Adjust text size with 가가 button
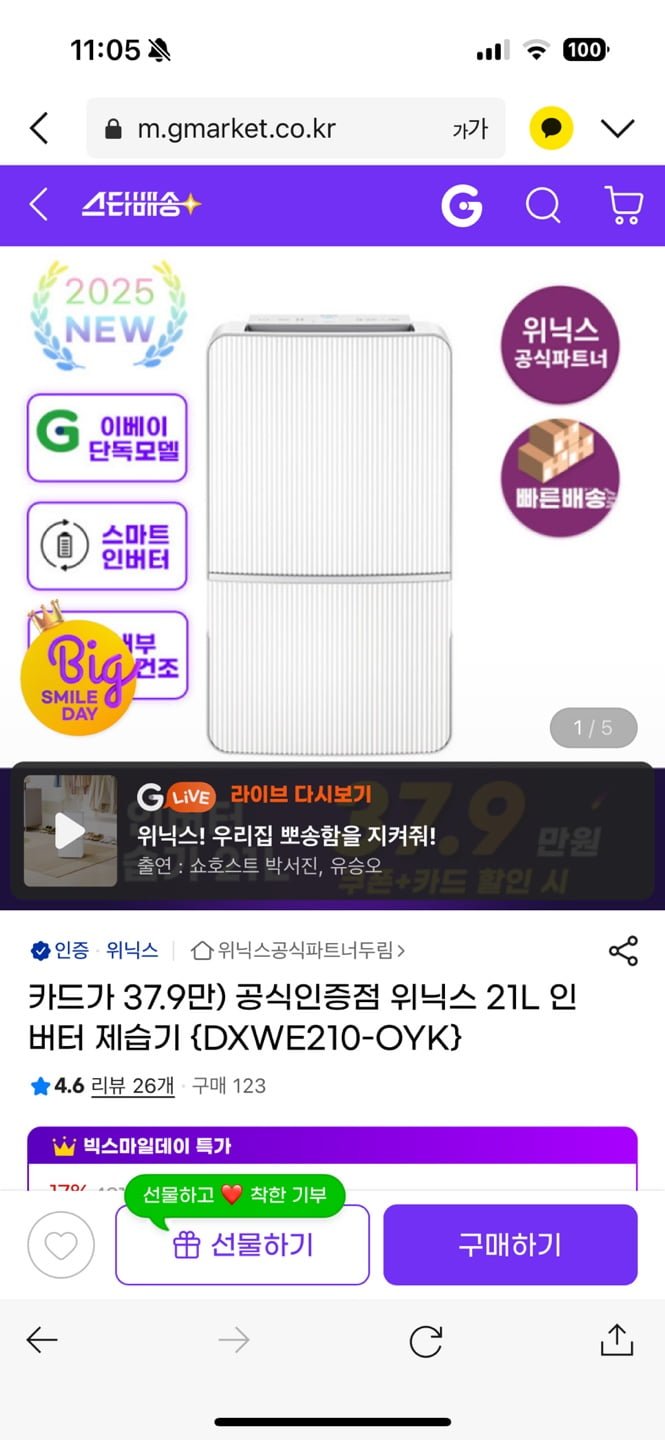The width and height of the screenshot is (665, 1440). 469,129
